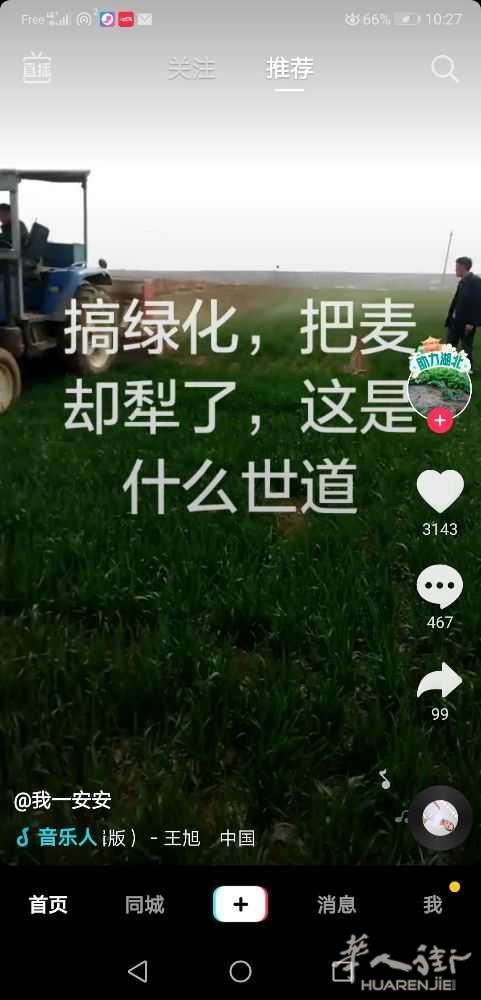Image resolution: width=481 pixels, height=1000 pixels.
Task: Open the 音乐人 music track label
Action: (x=66, y=837)
